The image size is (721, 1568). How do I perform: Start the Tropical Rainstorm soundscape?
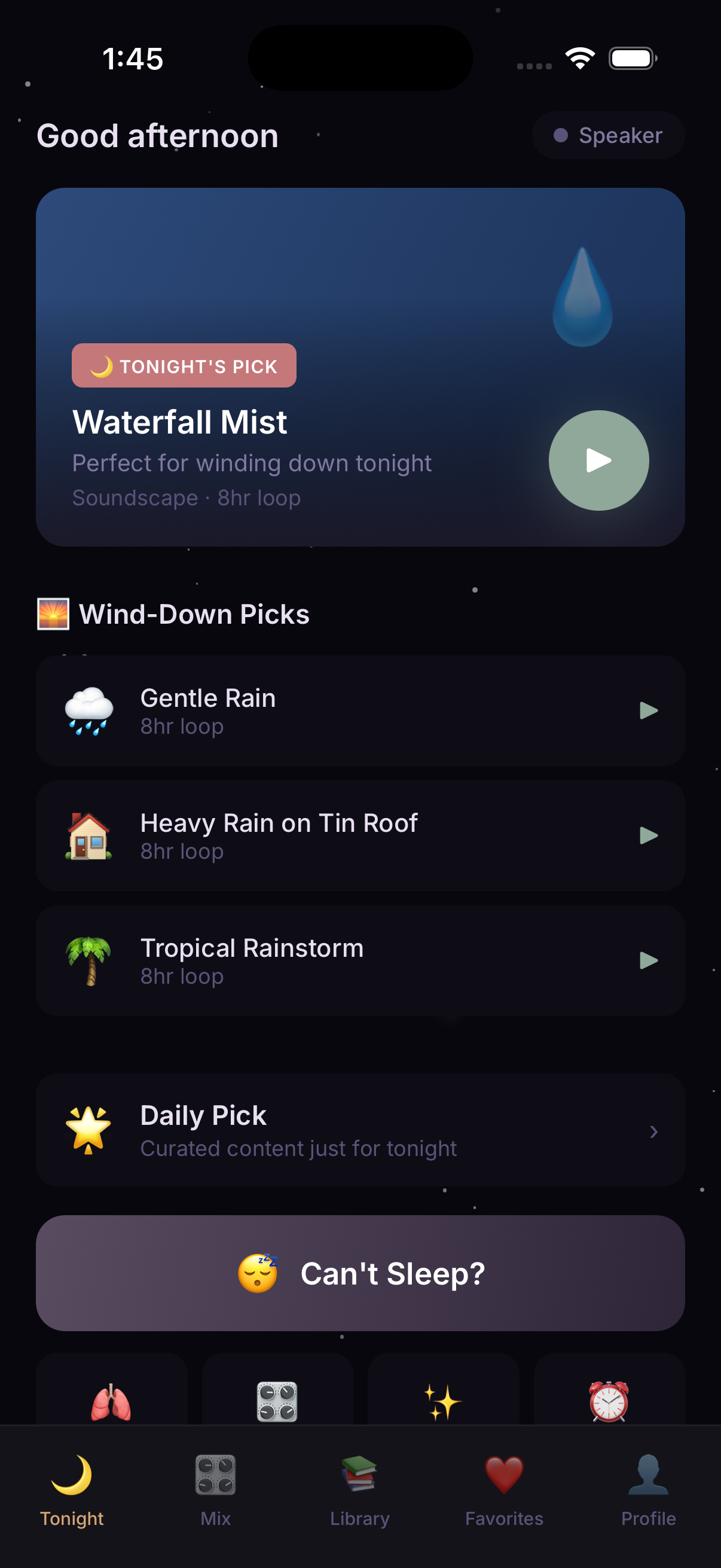(649, 960)
